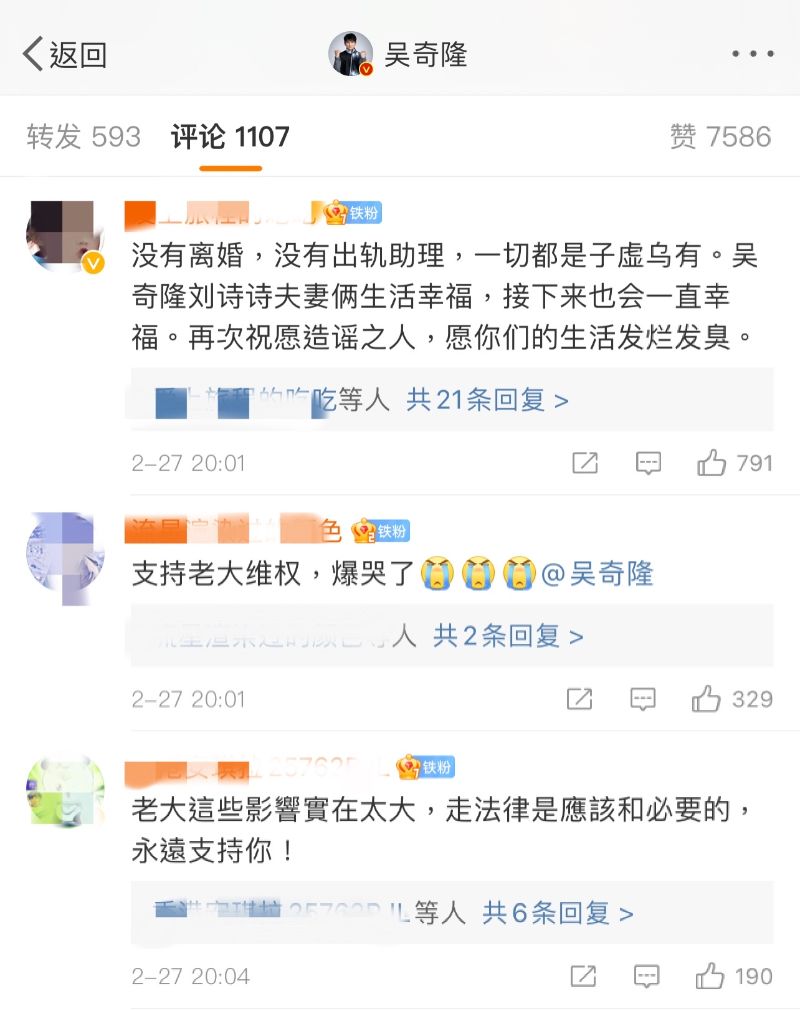Like the comment with 190 likes
The image size is (800, 1011).
[x=711, y=976]
